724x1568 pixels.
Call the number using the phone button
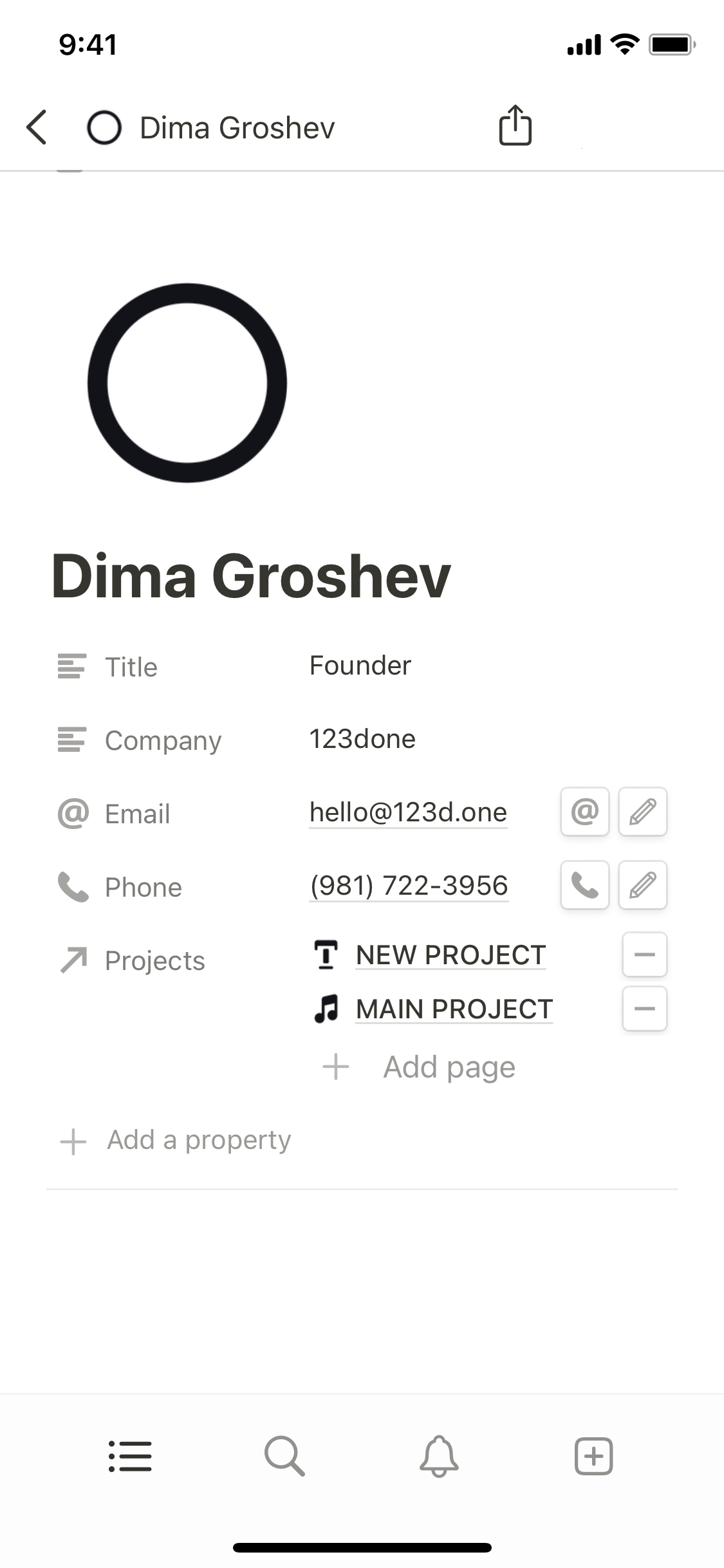pyautogui.click(x=584, y=885)
